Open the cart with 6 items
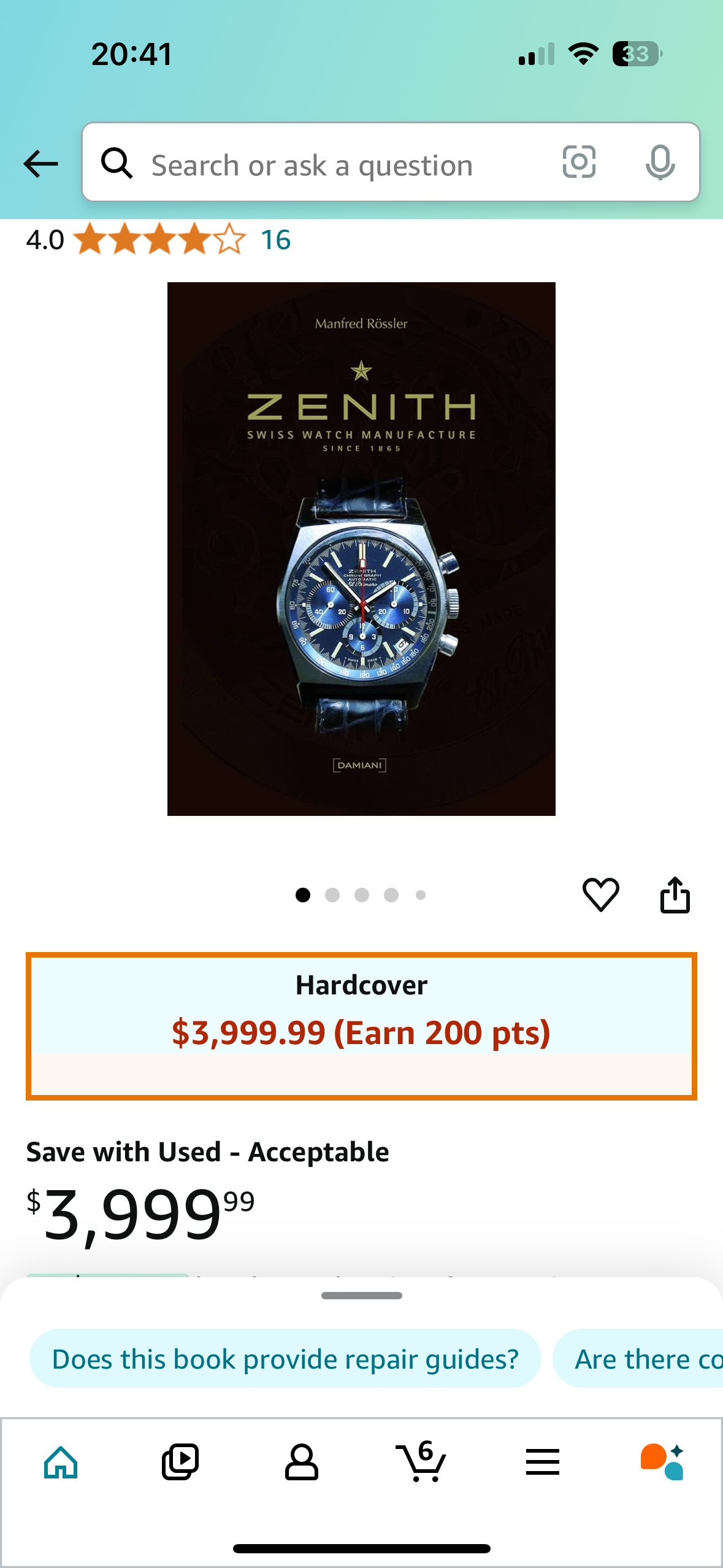The image size is (723, 1568). click(421, 1462)
